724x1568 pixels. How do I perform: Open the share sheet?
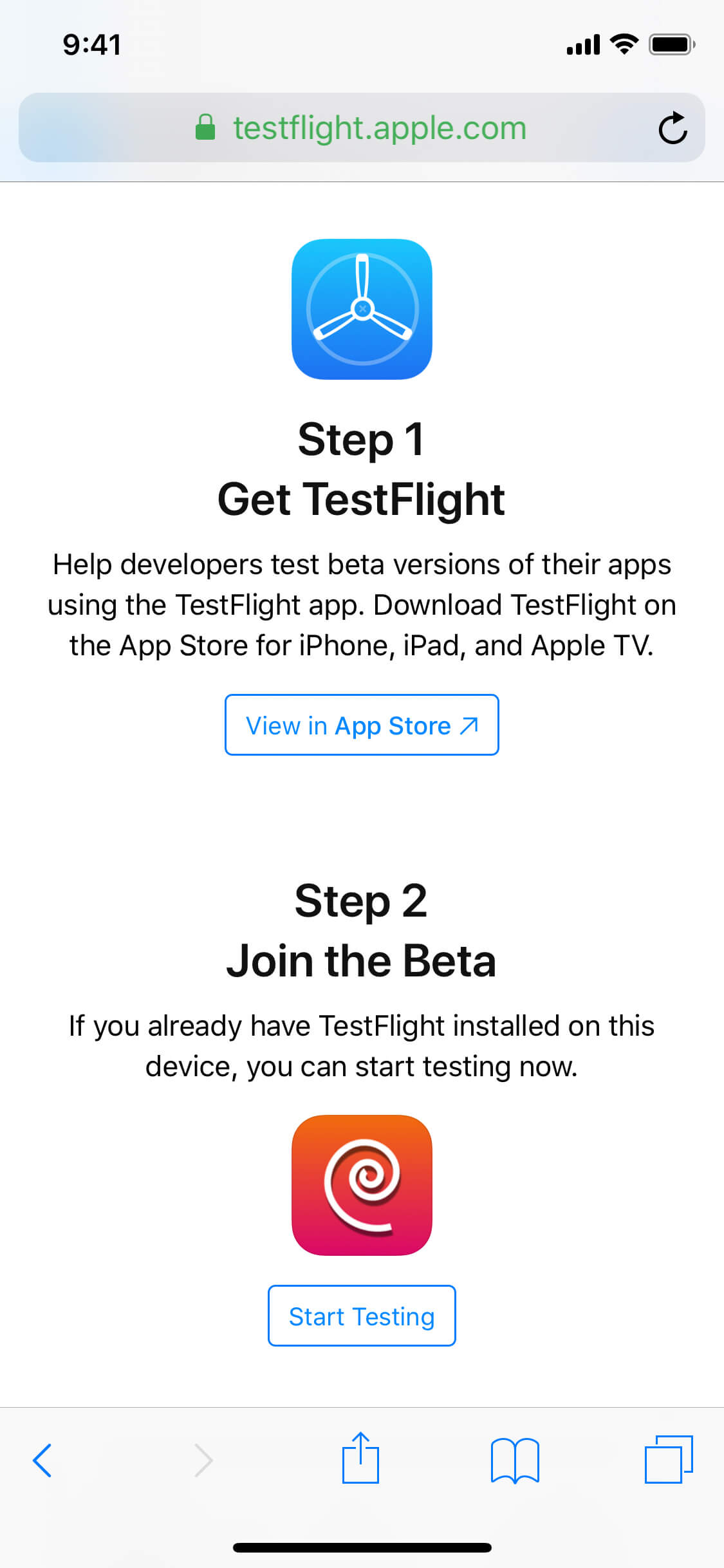coord(360,1459)
